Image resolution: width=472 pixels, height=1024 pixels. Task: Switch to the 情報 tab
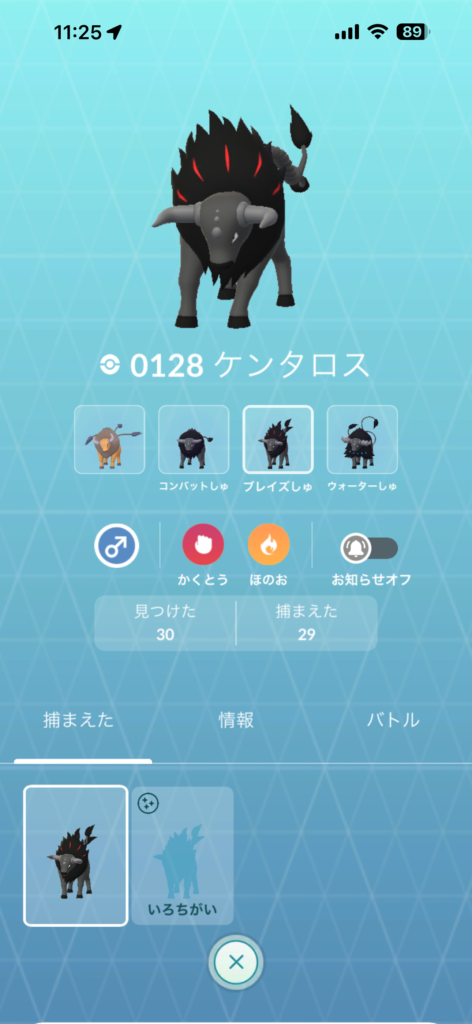click(x=236, y=720)
